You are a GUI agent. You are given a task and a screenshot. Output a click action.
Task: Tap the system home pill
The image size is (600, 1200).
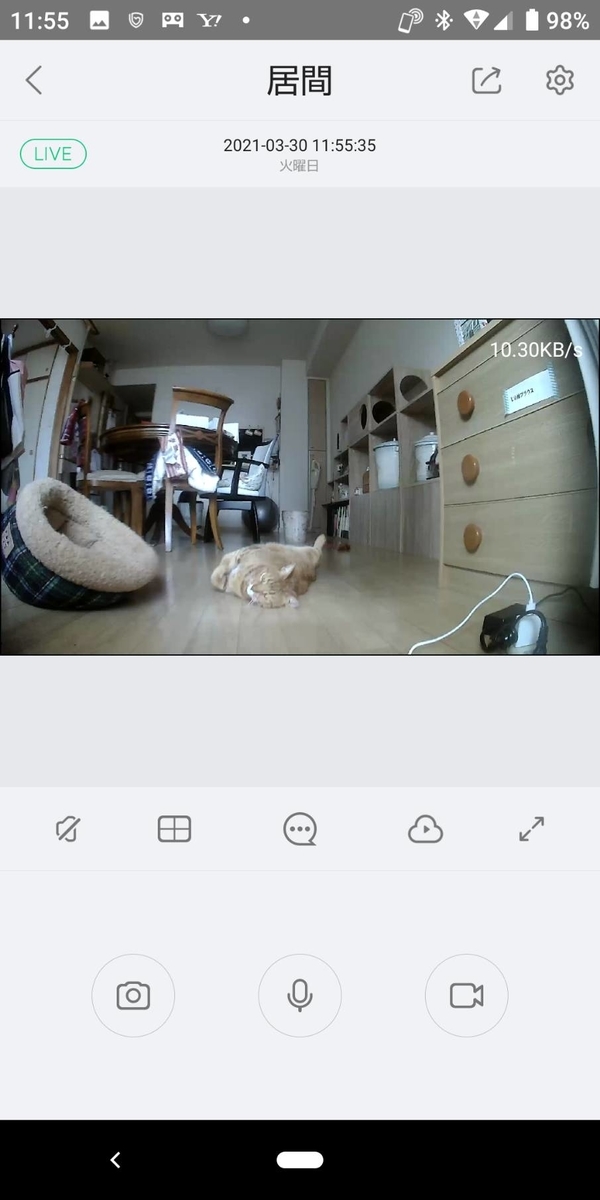(300, 1160)
